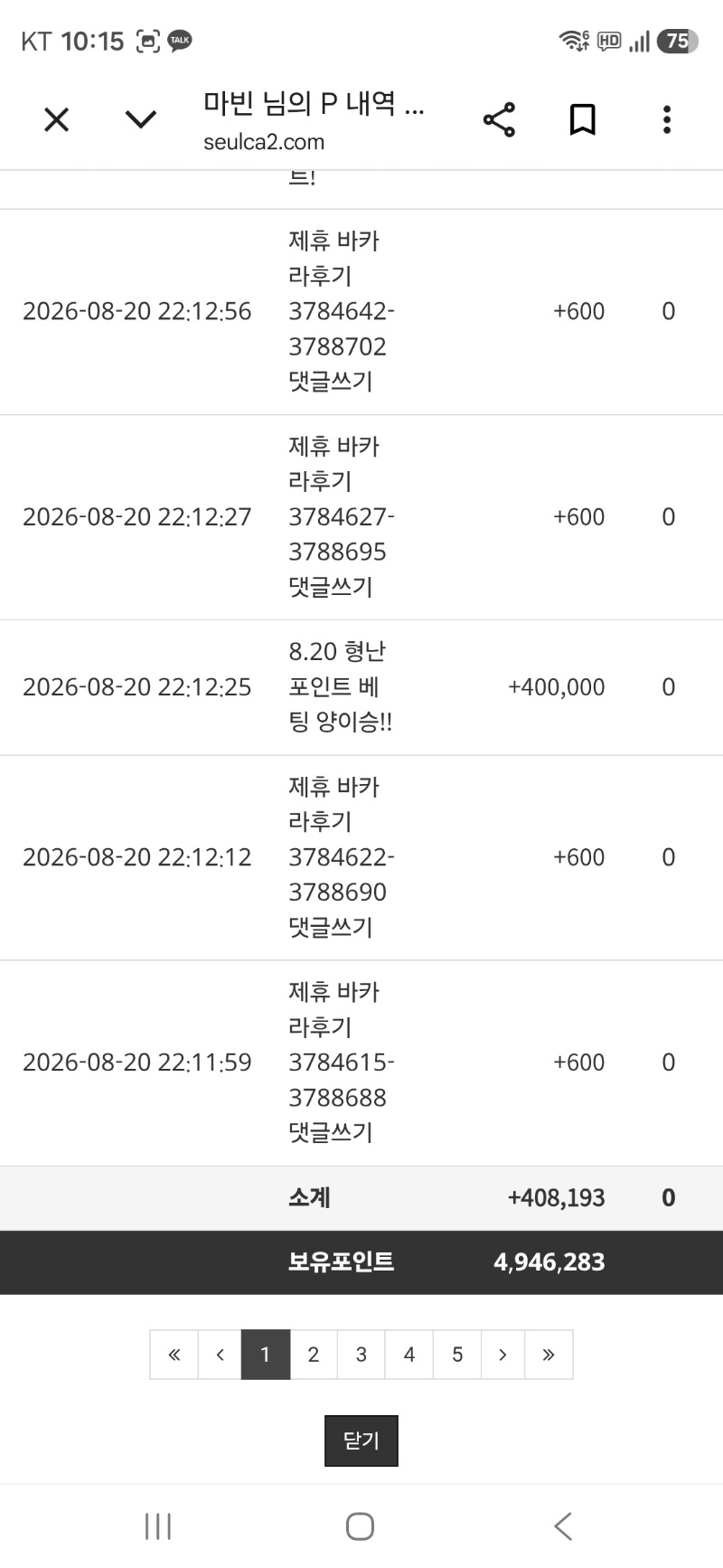Viewport: 723px width, 1568px height.
Task: Go to page 3 of point history
Action: [361, 1354]
